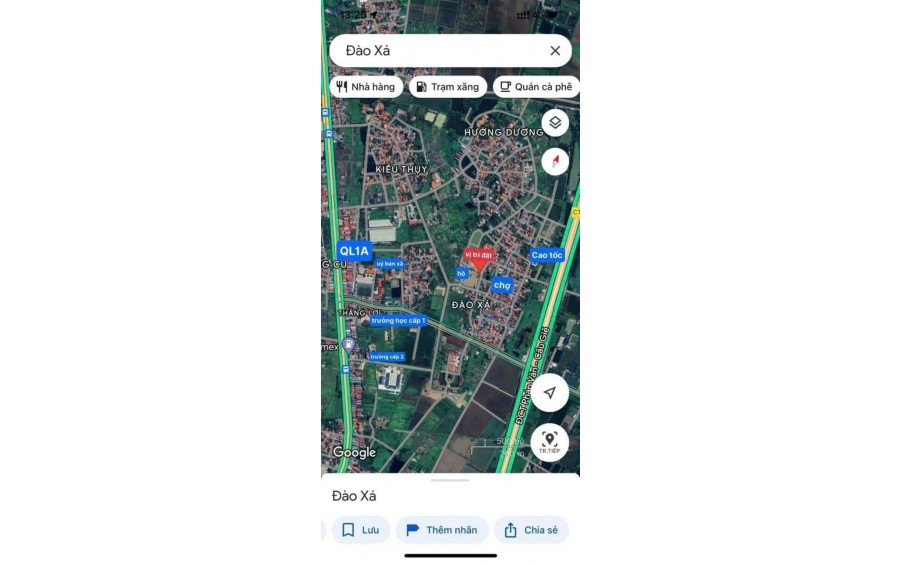
Task: Save Đào Xá with the Lưu button
Action: coord(361,530)
